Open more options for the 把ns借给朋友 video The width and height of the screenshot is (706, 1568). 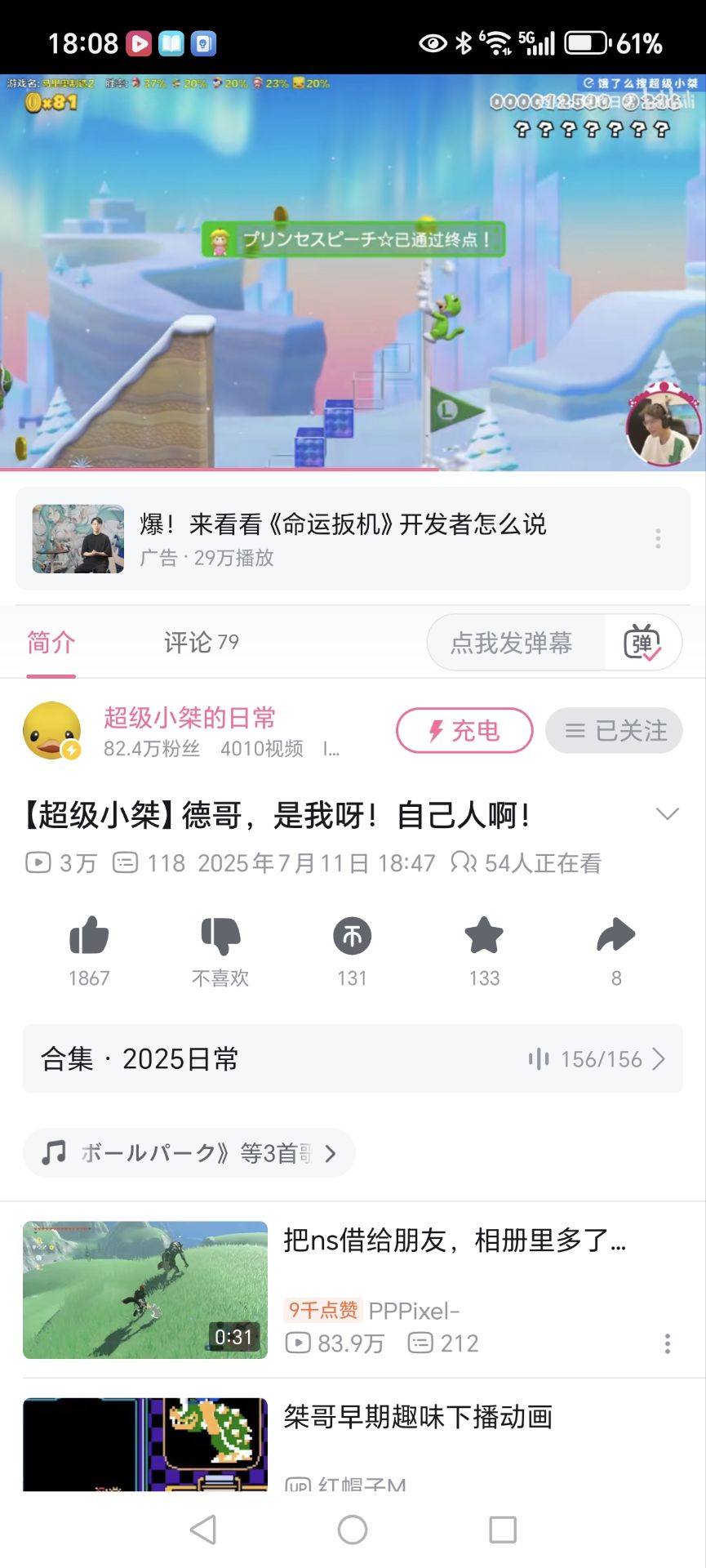(x=668, y=1343)
